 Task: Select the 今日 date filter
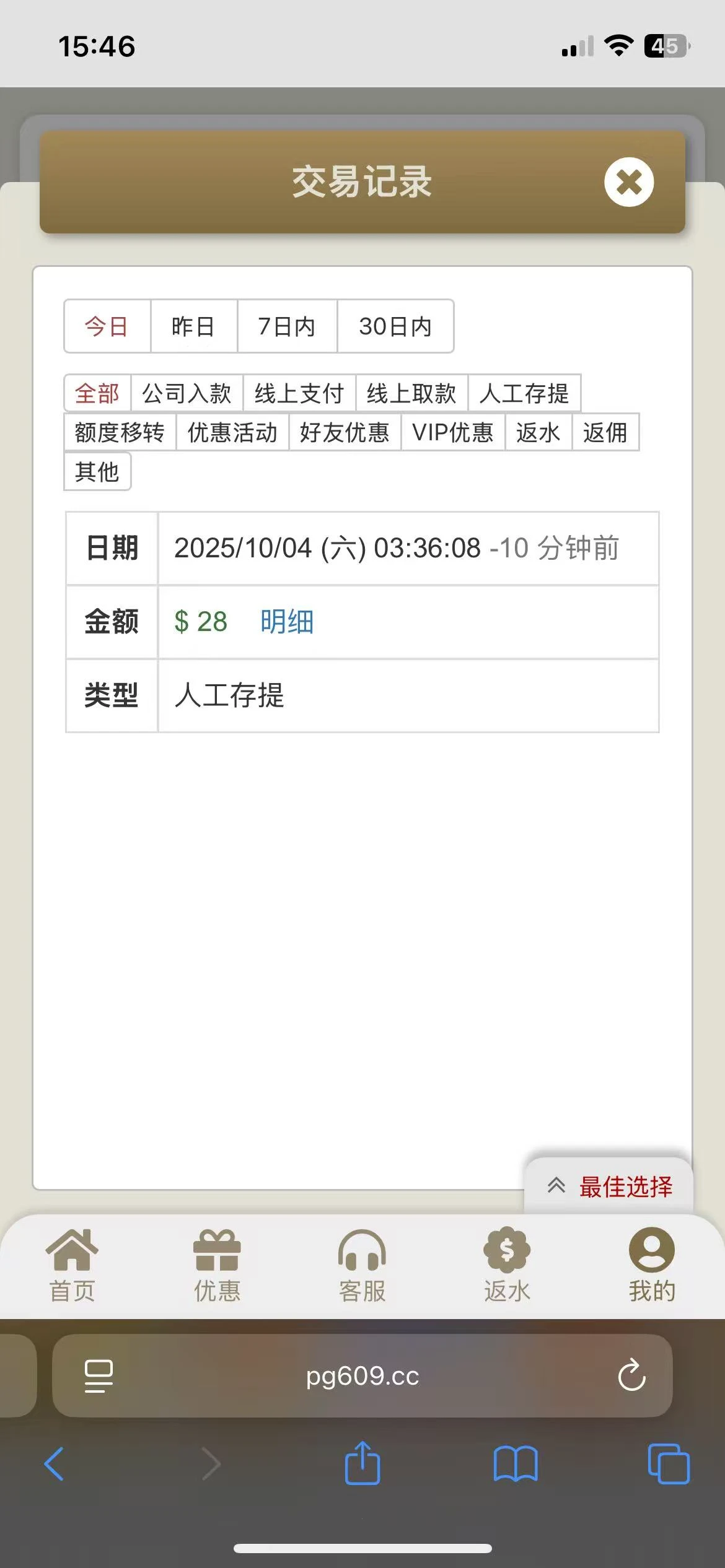click(x=106, y=326)
